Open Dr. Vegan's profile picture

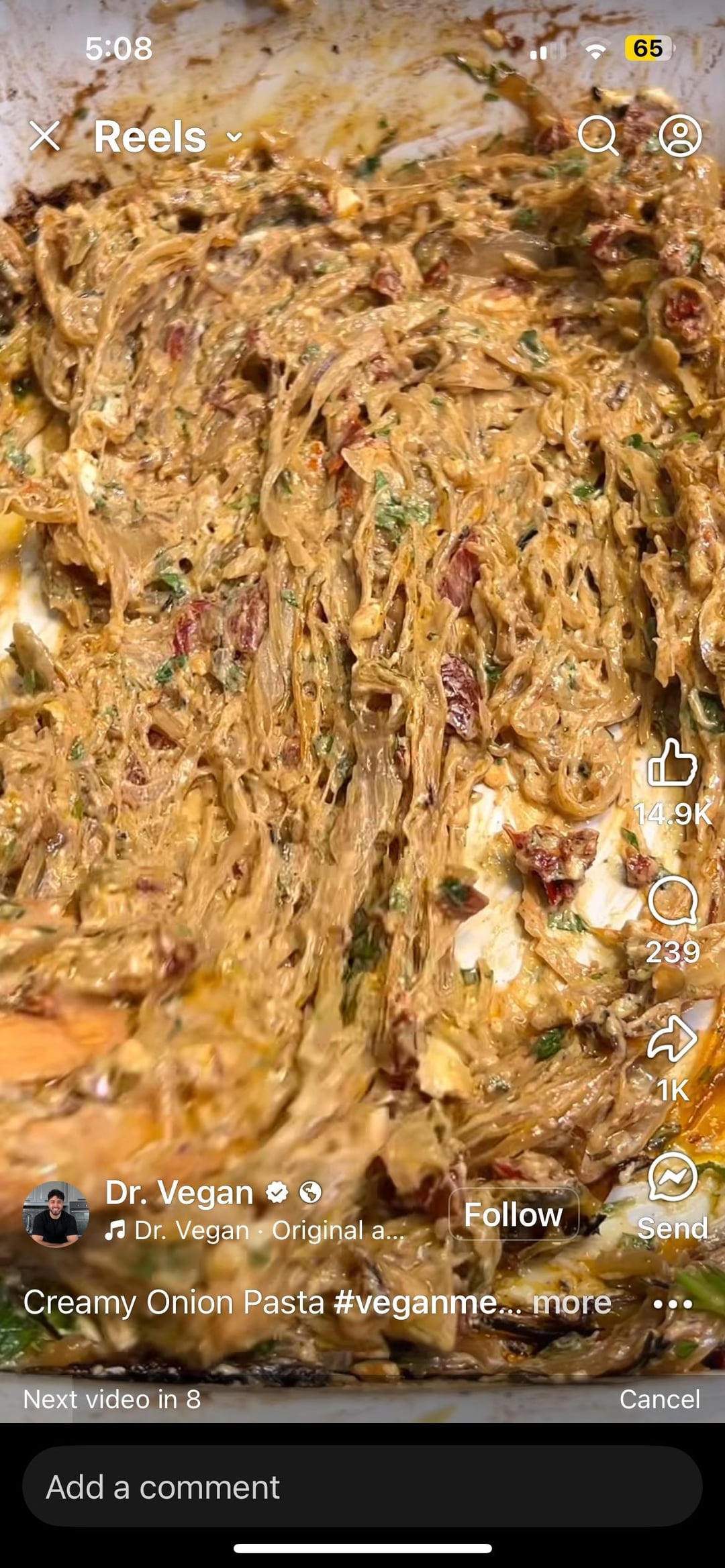(56, 1214)
